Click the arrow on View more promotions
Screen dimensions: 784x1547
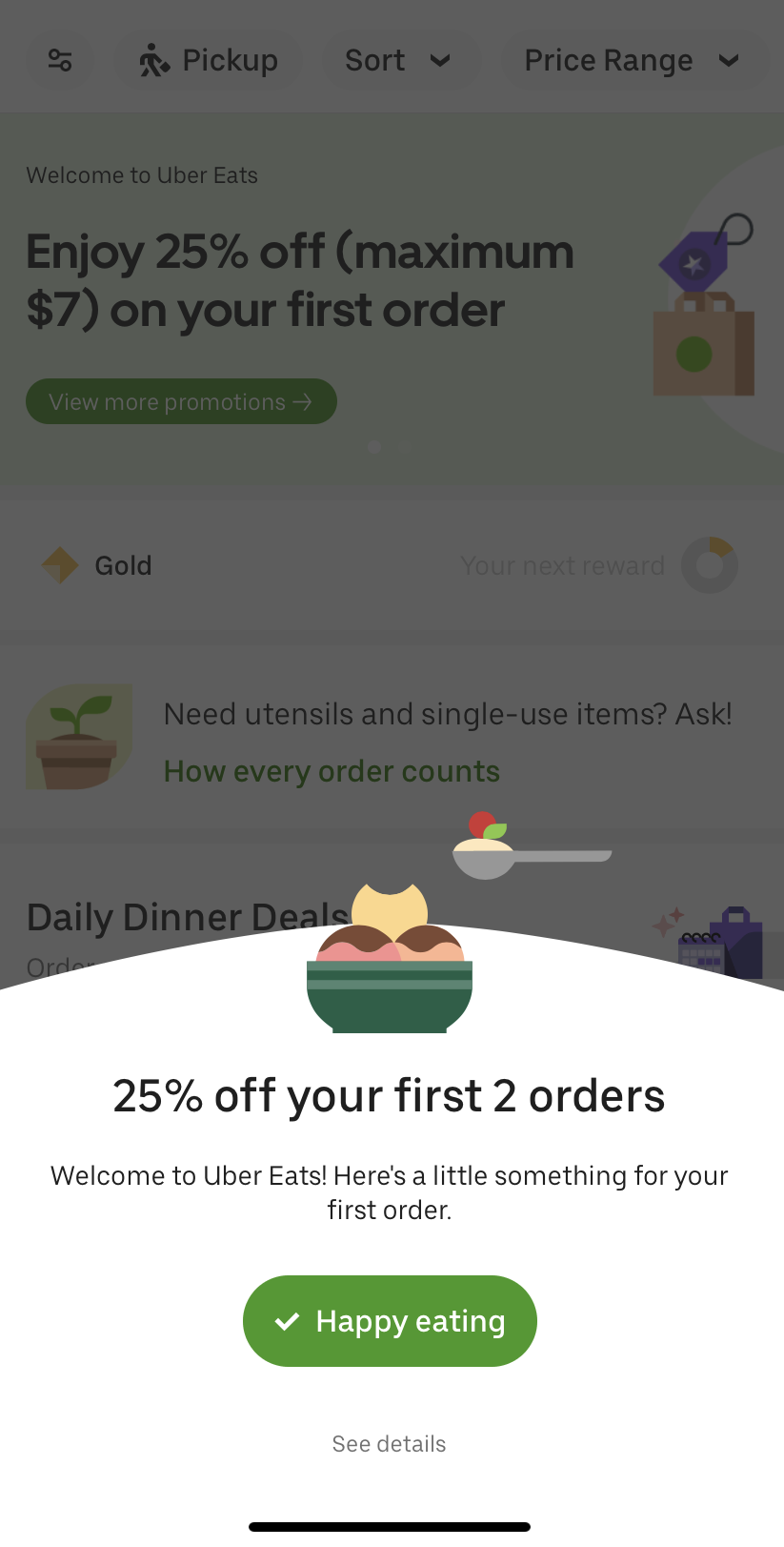tap(303, 401)
